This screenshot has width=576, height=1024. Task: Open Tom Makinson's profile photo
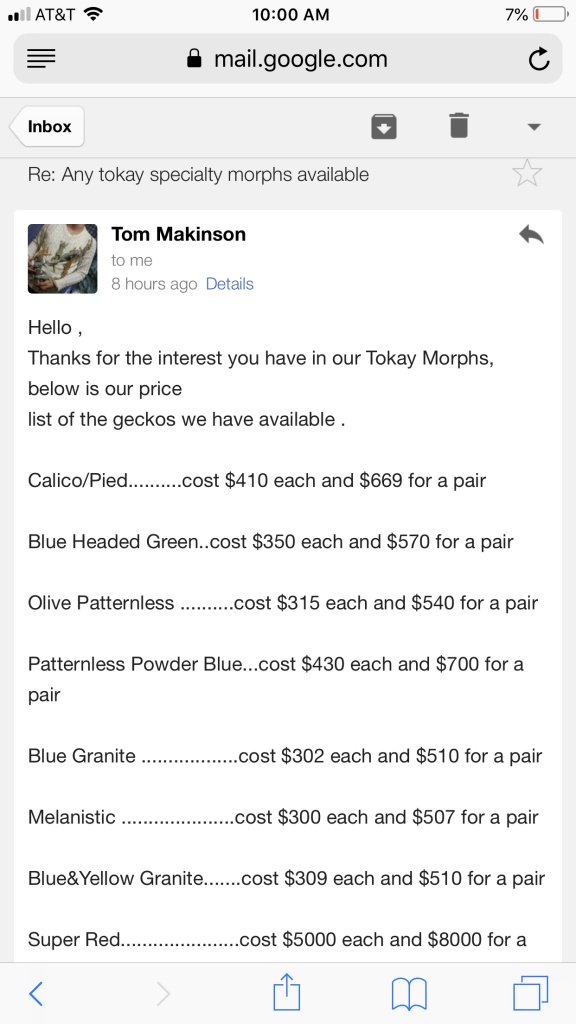[x=63, y=259]
